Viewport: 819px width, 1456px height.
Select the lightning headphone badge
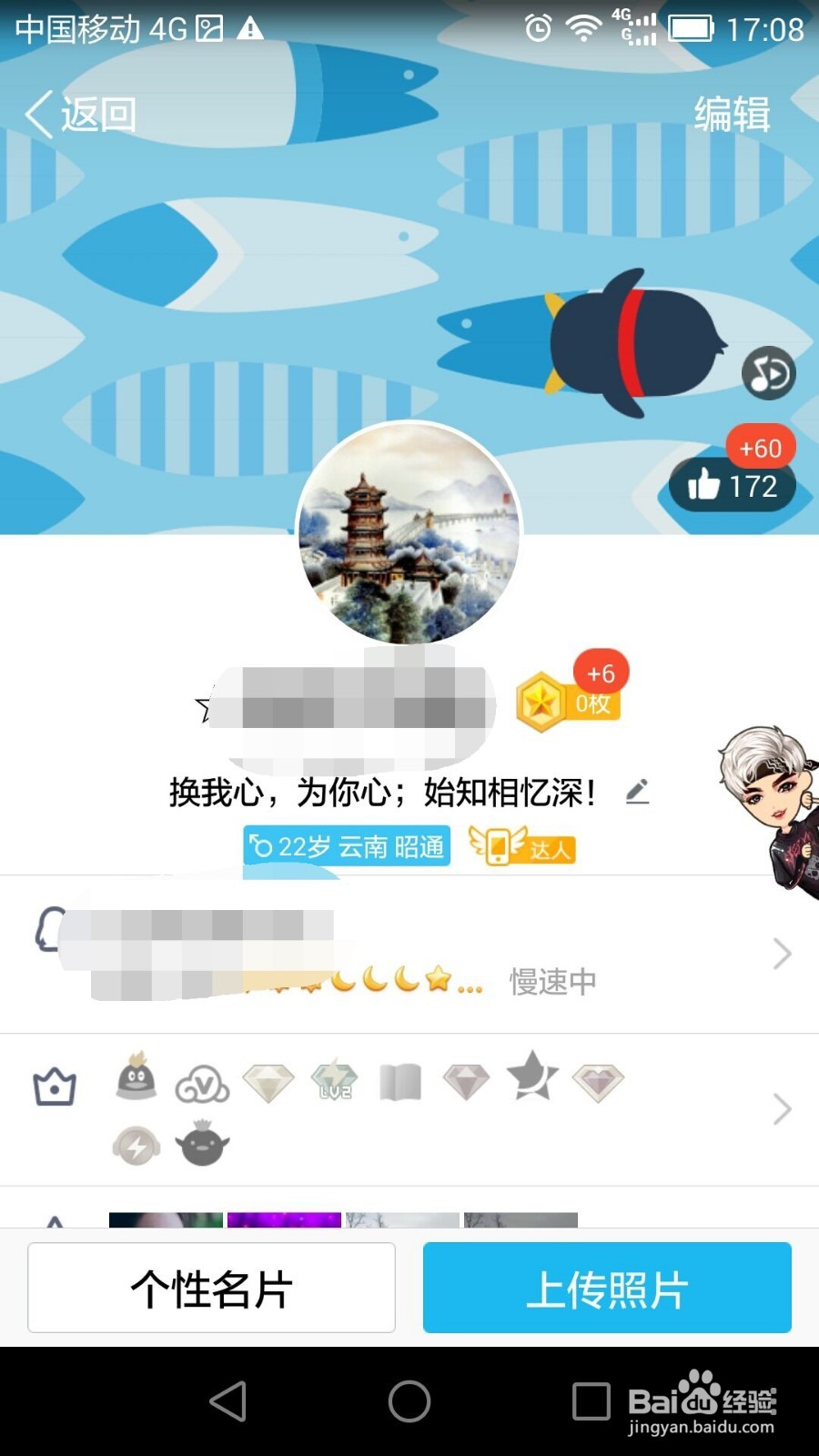click(x=135, y=1145)
